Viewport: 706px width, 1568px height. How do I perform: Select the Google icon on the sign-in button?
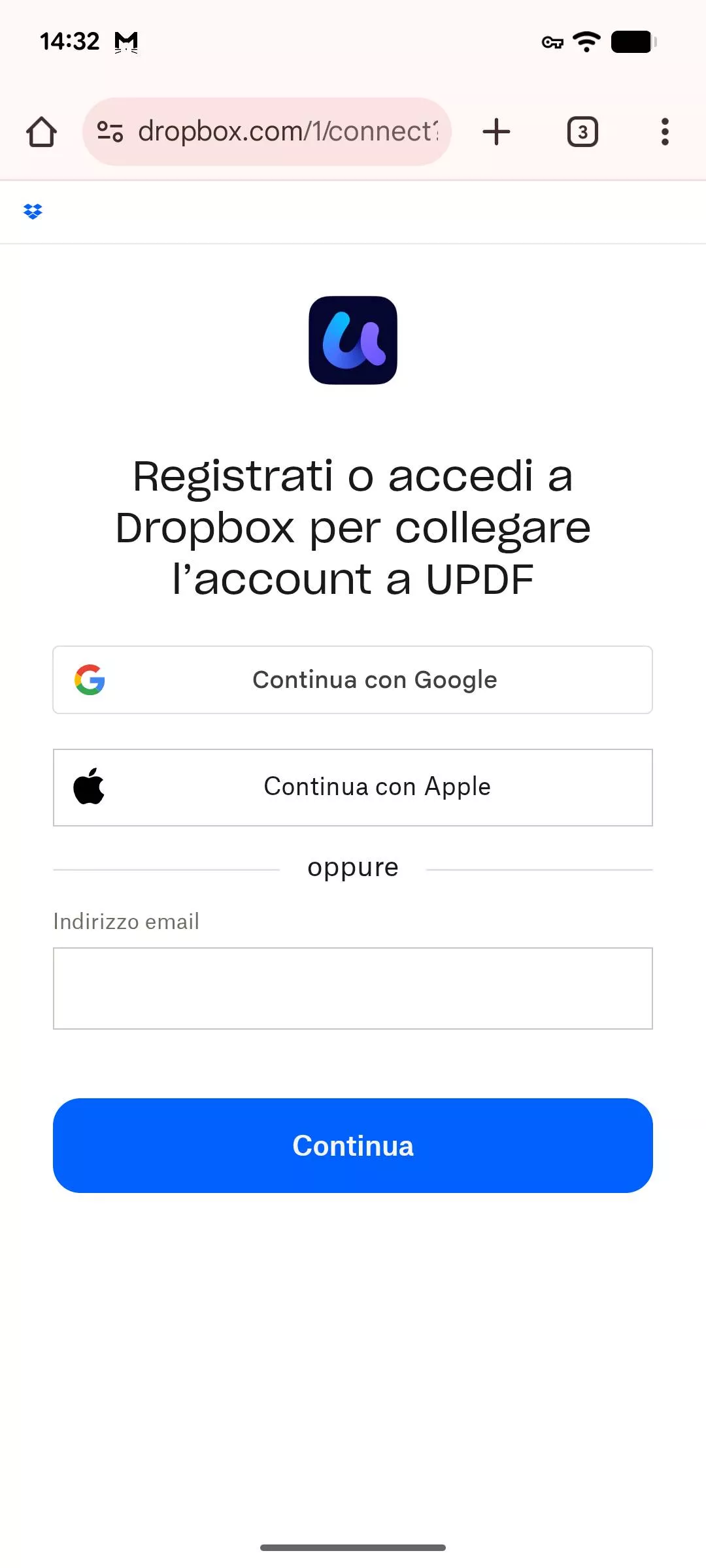(x=91, y=679)
